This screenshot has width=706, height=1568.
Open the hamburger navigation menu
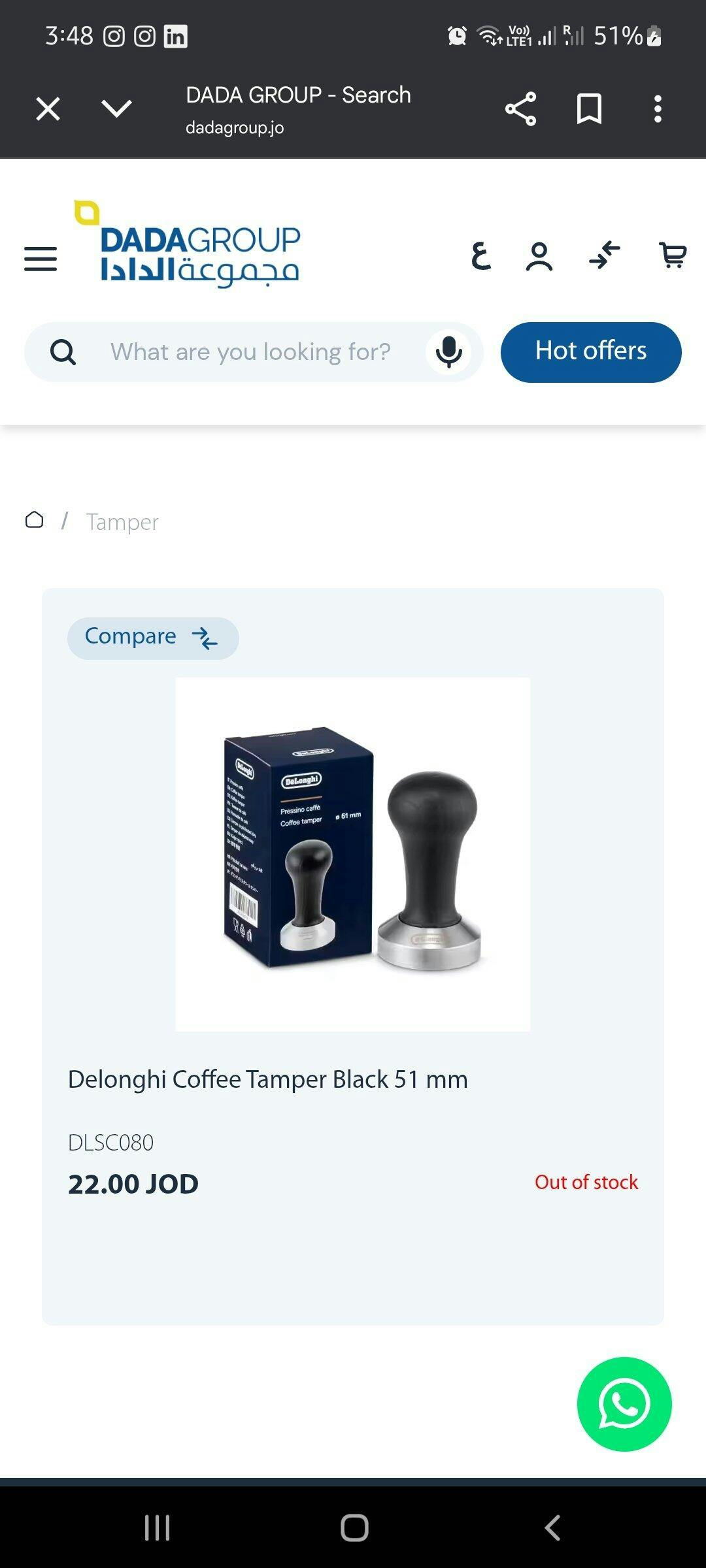[x=41, y=259]
